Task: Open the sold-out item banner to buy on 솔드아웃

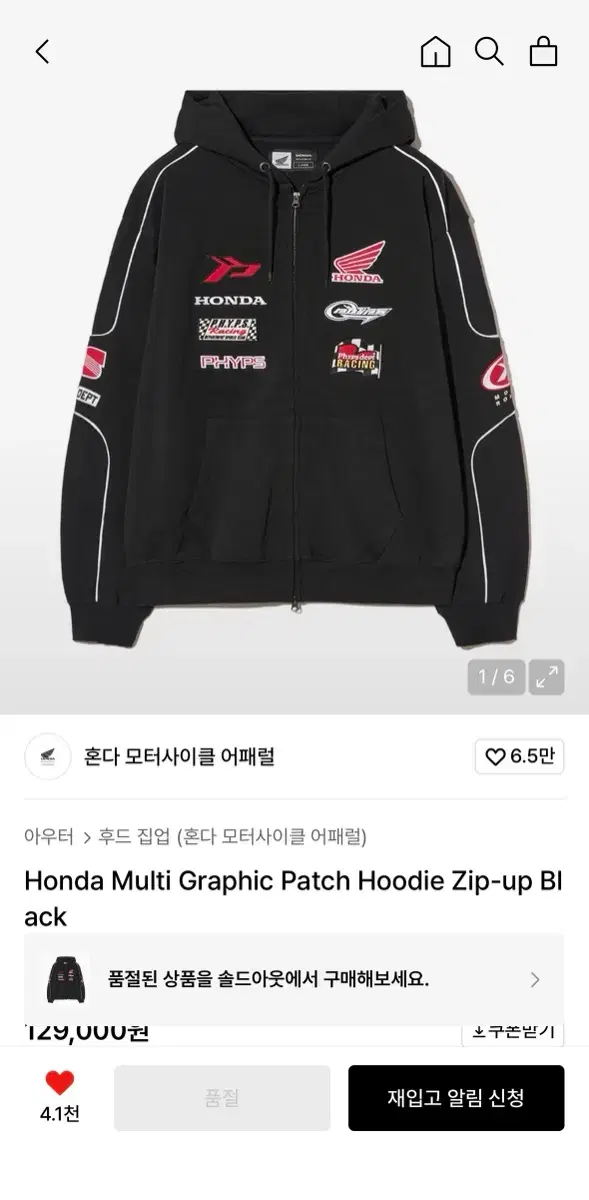Action: pyautogui.click(x=294, y=979)
